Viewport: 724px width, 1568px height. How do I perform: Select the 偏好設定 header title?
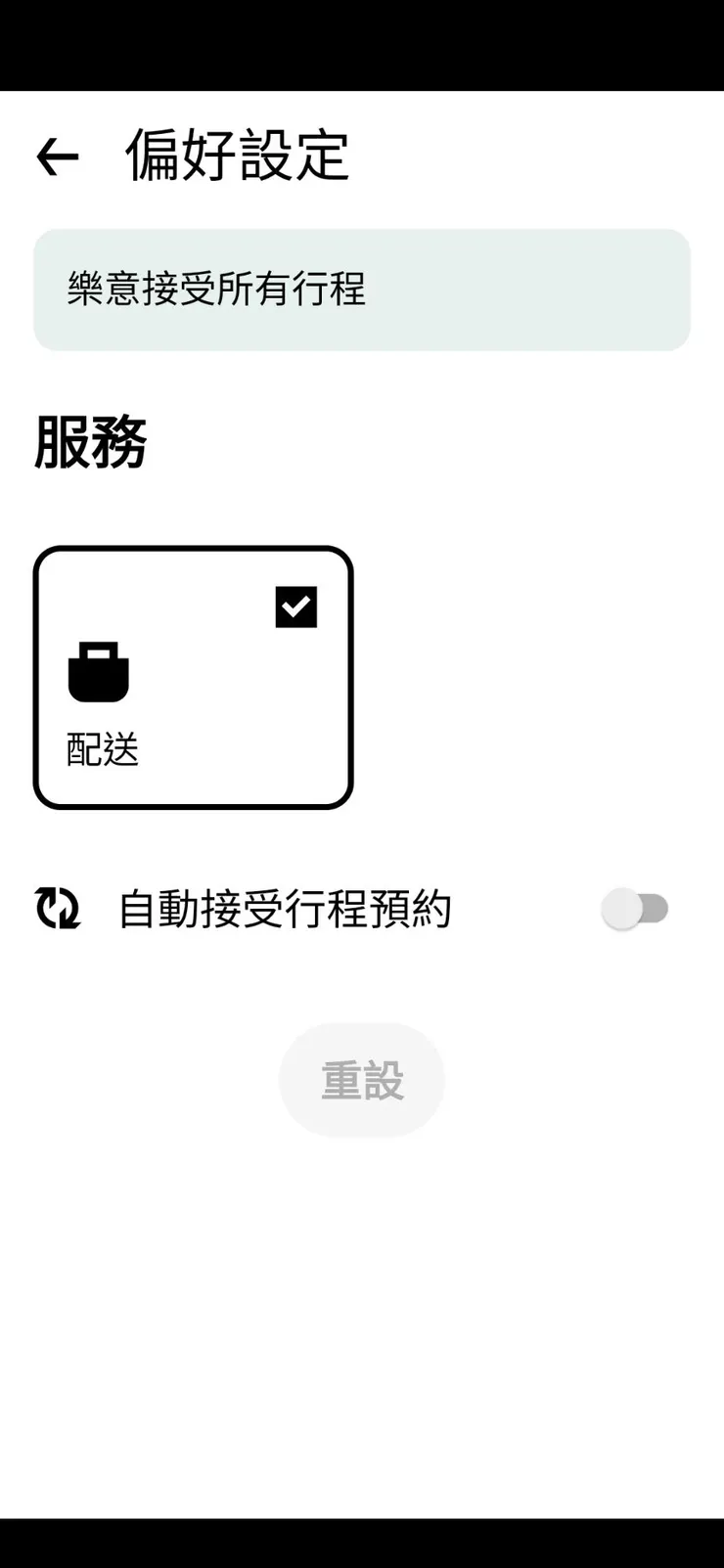point(235,157)
